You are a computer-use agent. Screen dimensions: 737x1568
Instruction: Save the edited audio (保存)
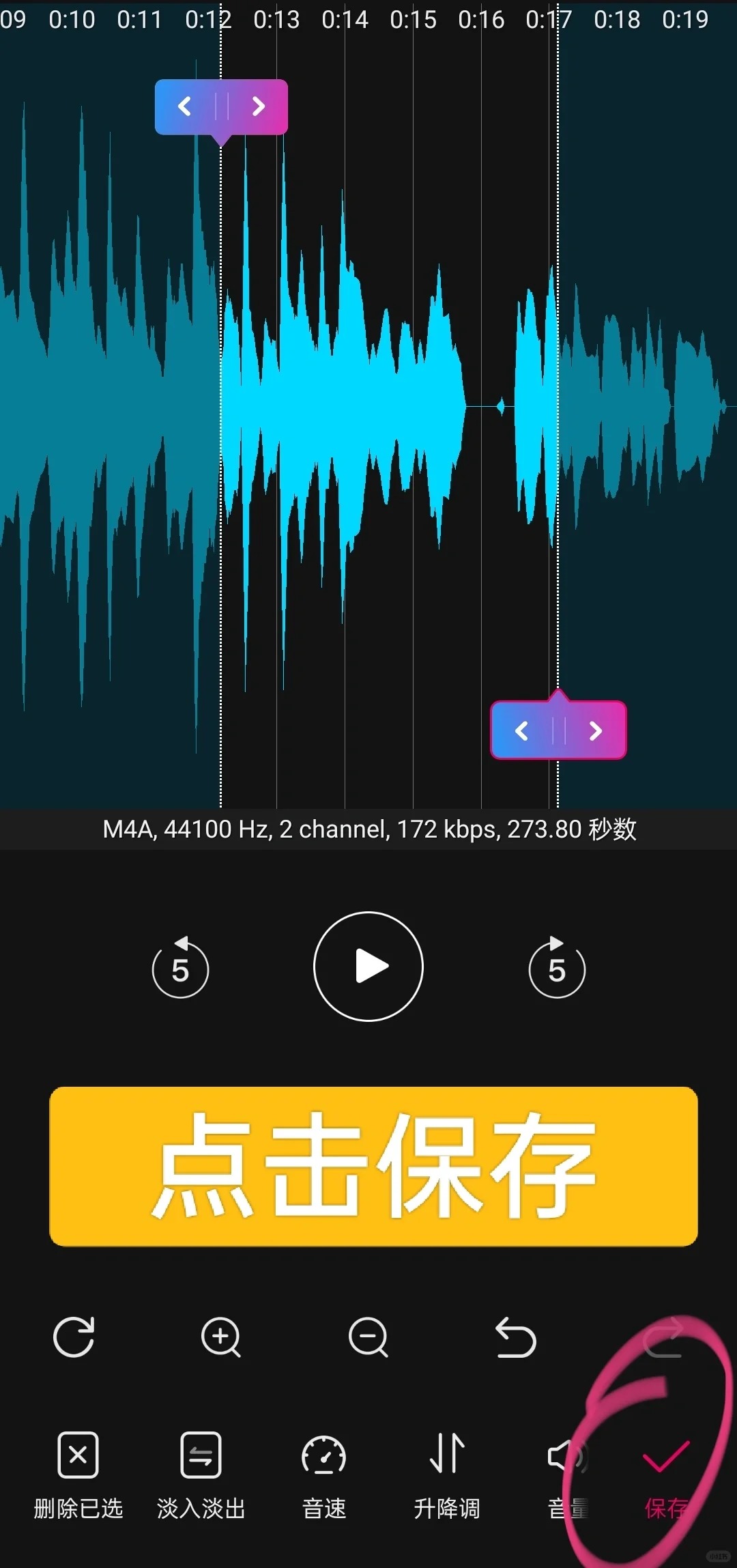pos(666,1475)
